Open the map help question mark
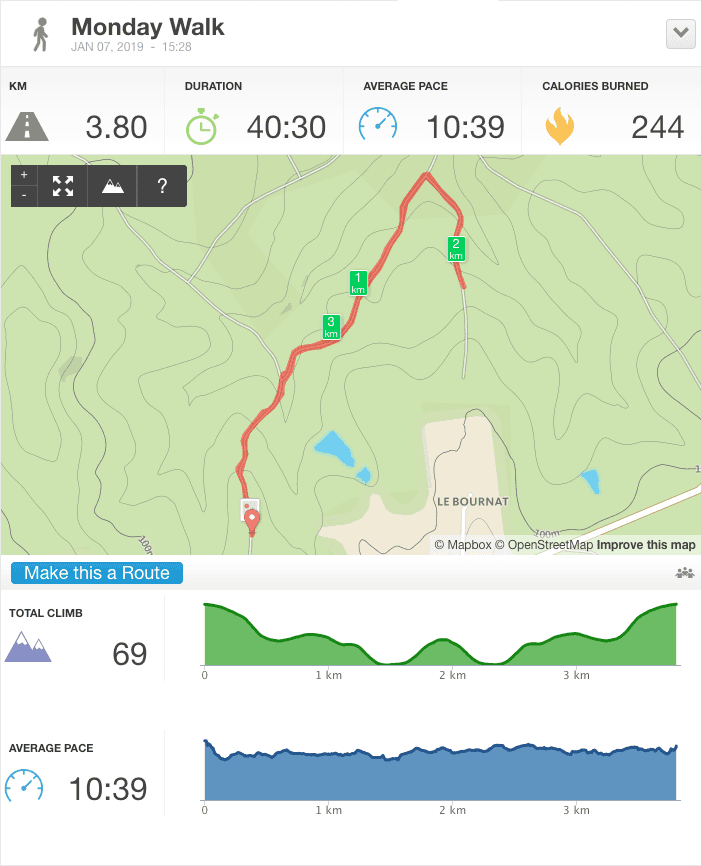 pos(162,186)
